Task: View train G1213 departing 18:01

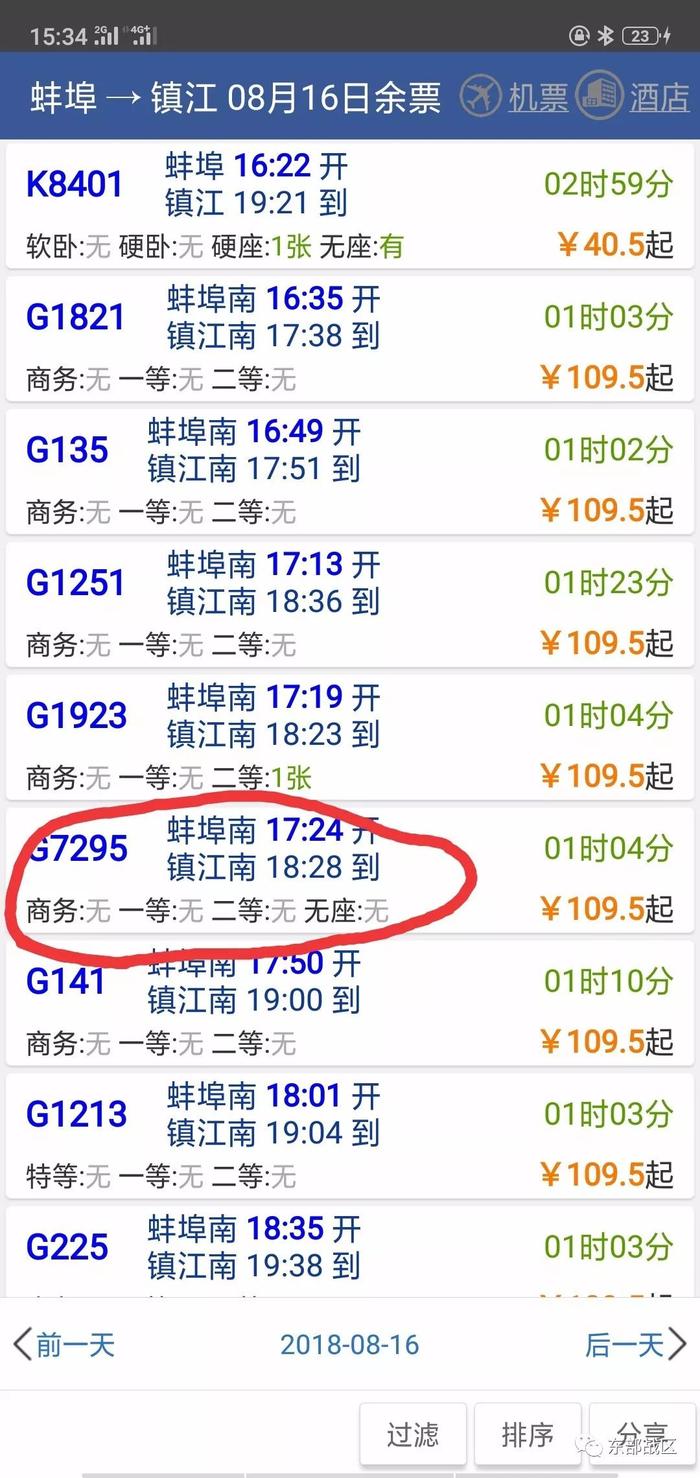Action: coord(350,1136)
